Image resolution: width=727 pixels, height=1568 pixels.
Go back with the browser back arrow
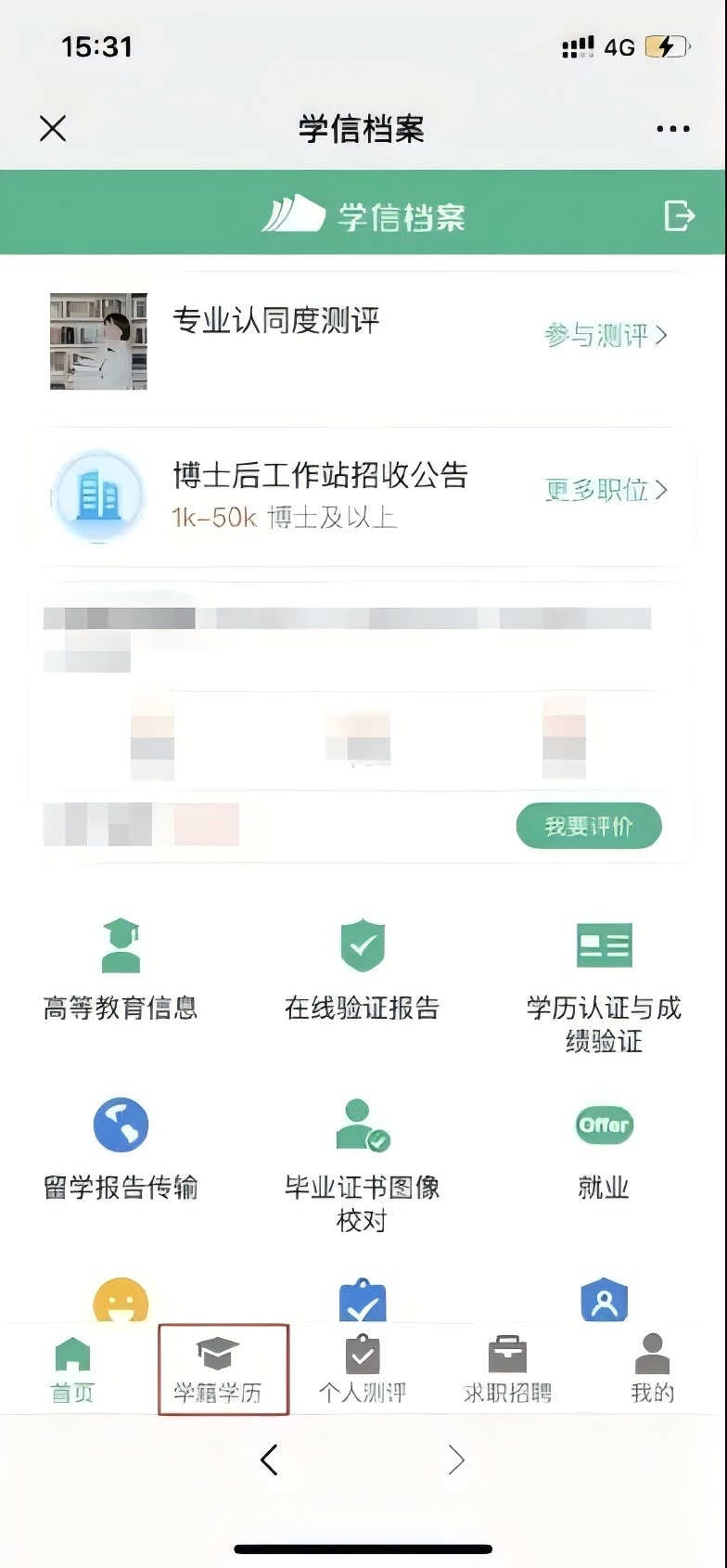[269, 1459]
